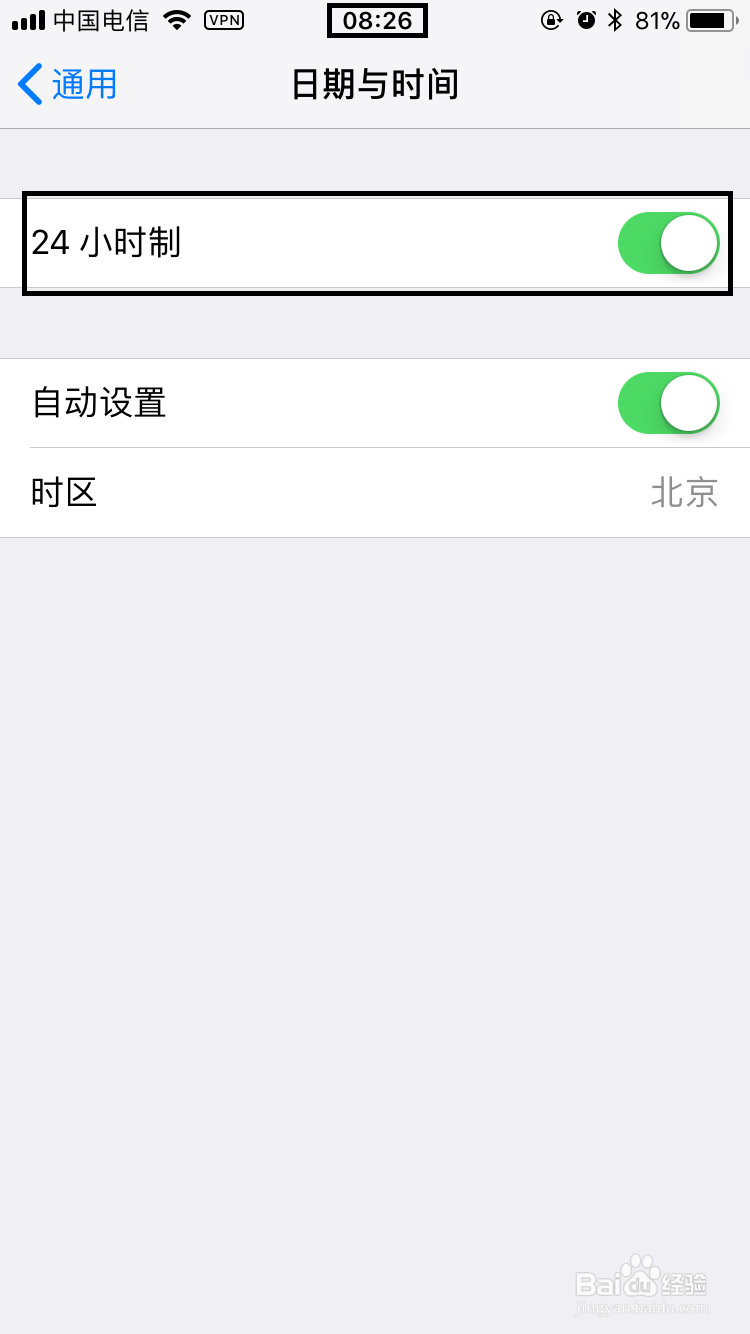Tap the clock showing 08:26
Viewport: 750px width, 1334px height.
pos(377,19)
